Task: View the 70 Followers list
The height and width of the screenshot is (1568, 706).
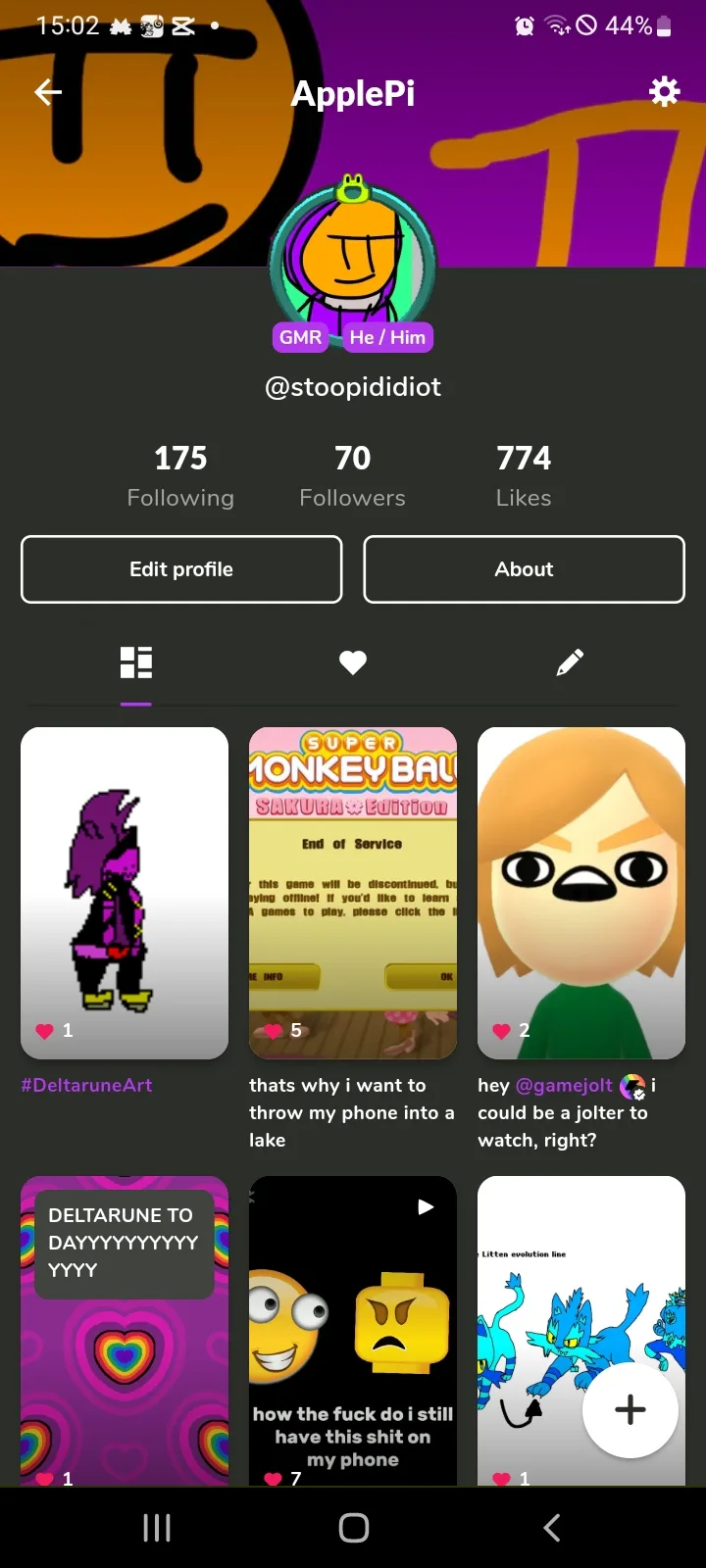Action: (352, 476)
